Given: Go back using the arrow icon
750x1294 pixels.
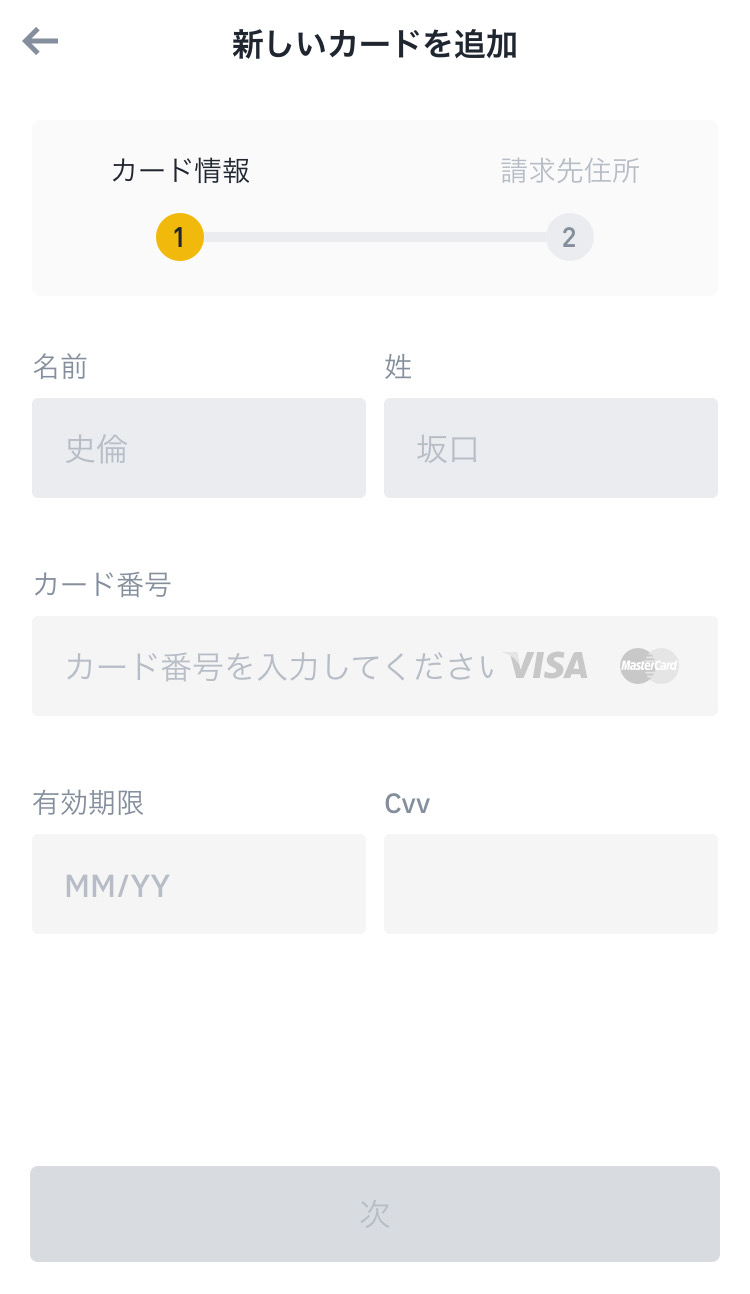Looking at the screenshot, I should (40, 41).
